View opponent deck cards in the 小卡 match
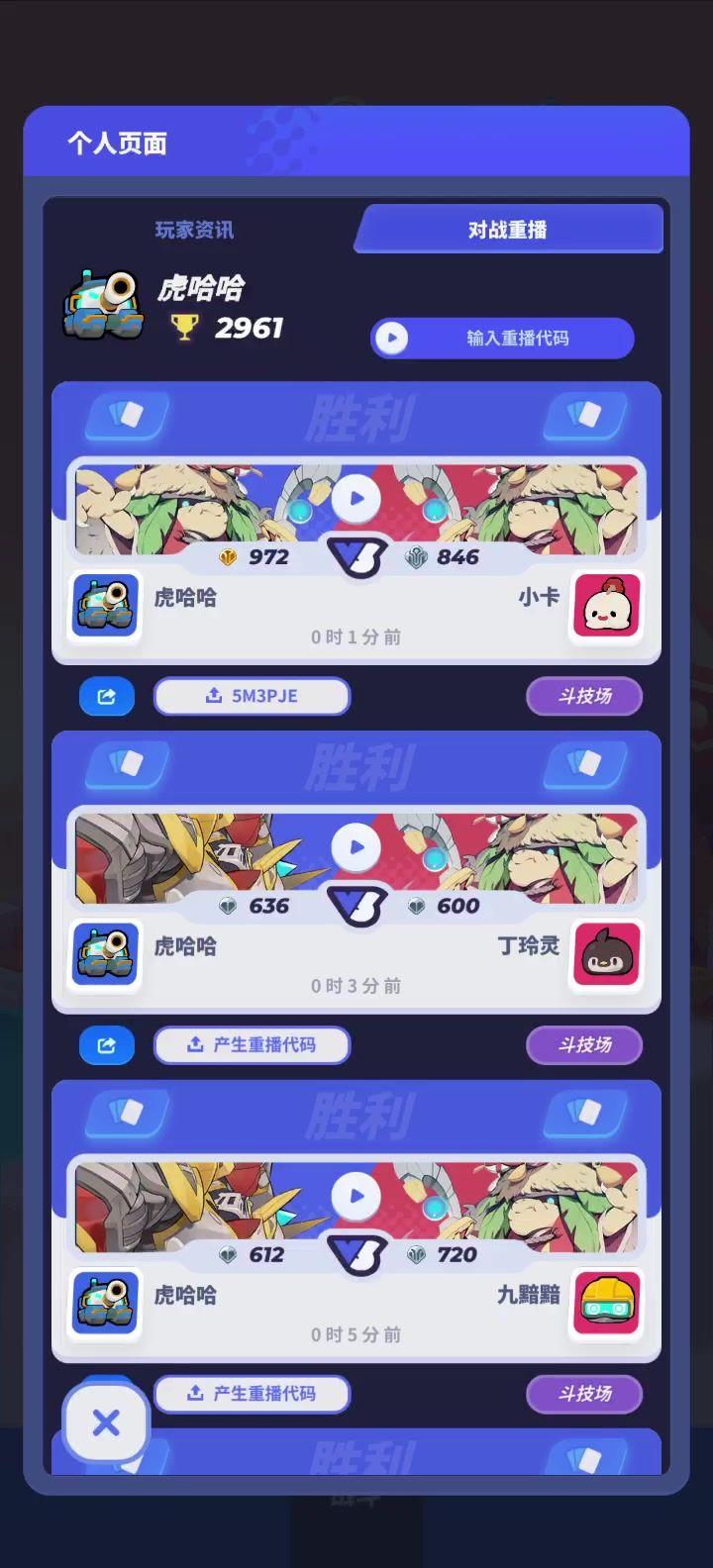Viewport: 713px width, 1568px height. click(x=585, y=415)
